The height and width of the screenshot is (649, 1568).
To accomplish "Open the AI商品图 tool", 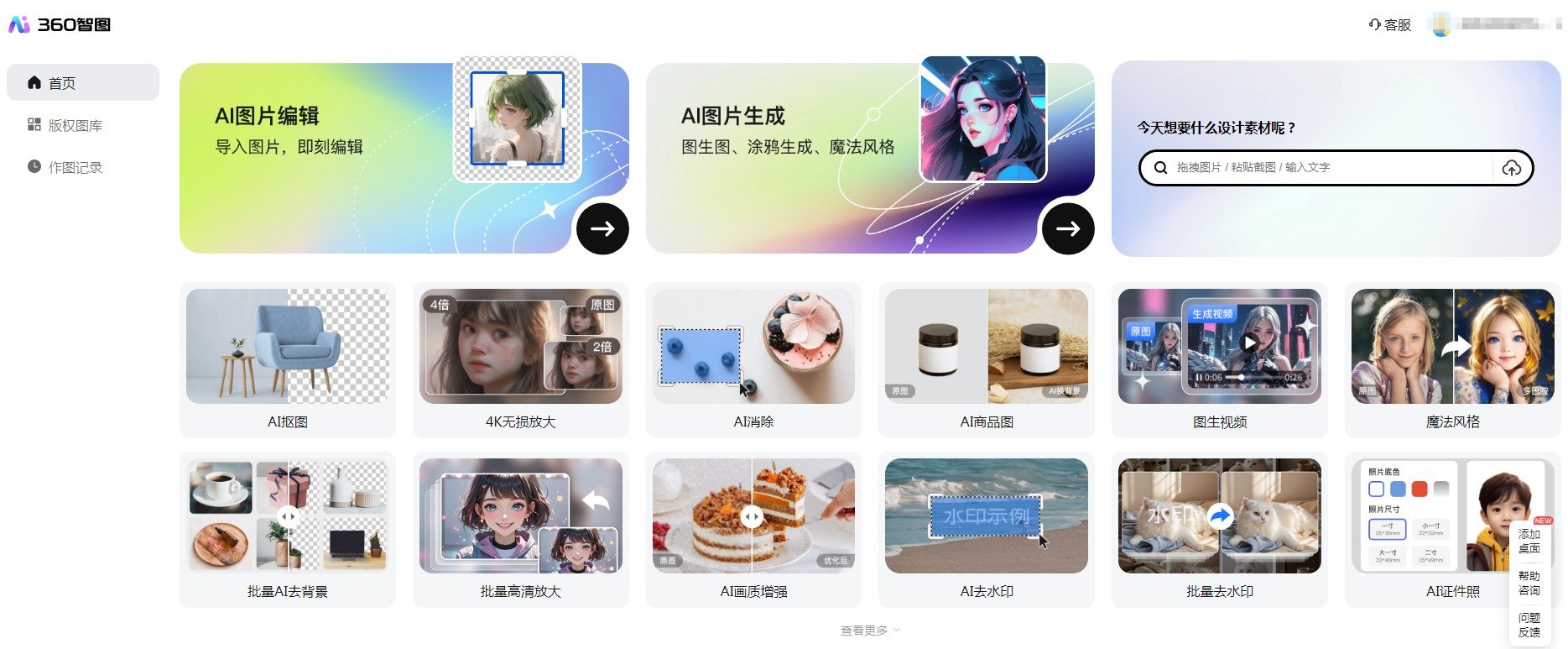I will click(x=986, y=359).
